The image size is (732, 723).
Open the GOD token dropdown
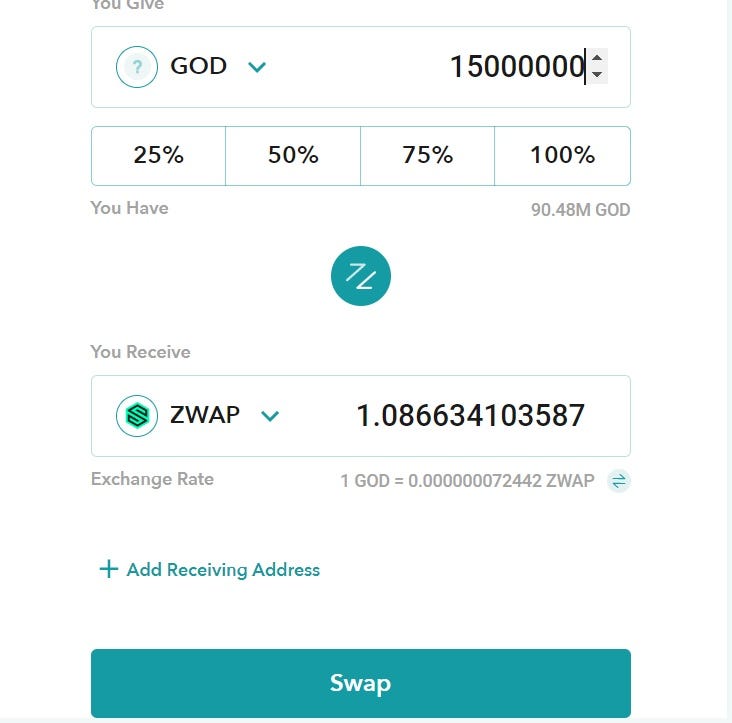(x=256, y=67)
